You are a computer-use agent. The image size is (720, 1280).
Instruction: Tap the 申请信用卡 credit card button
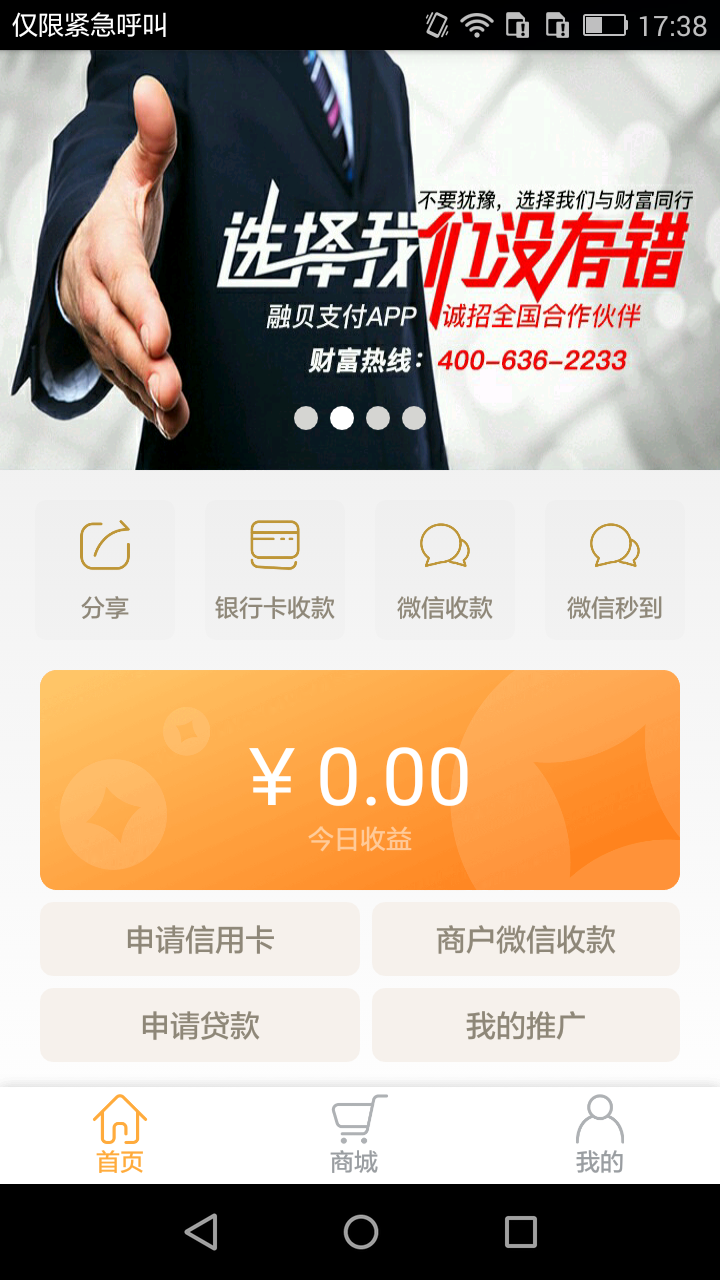pyautogui.click(x=199, y=938)
